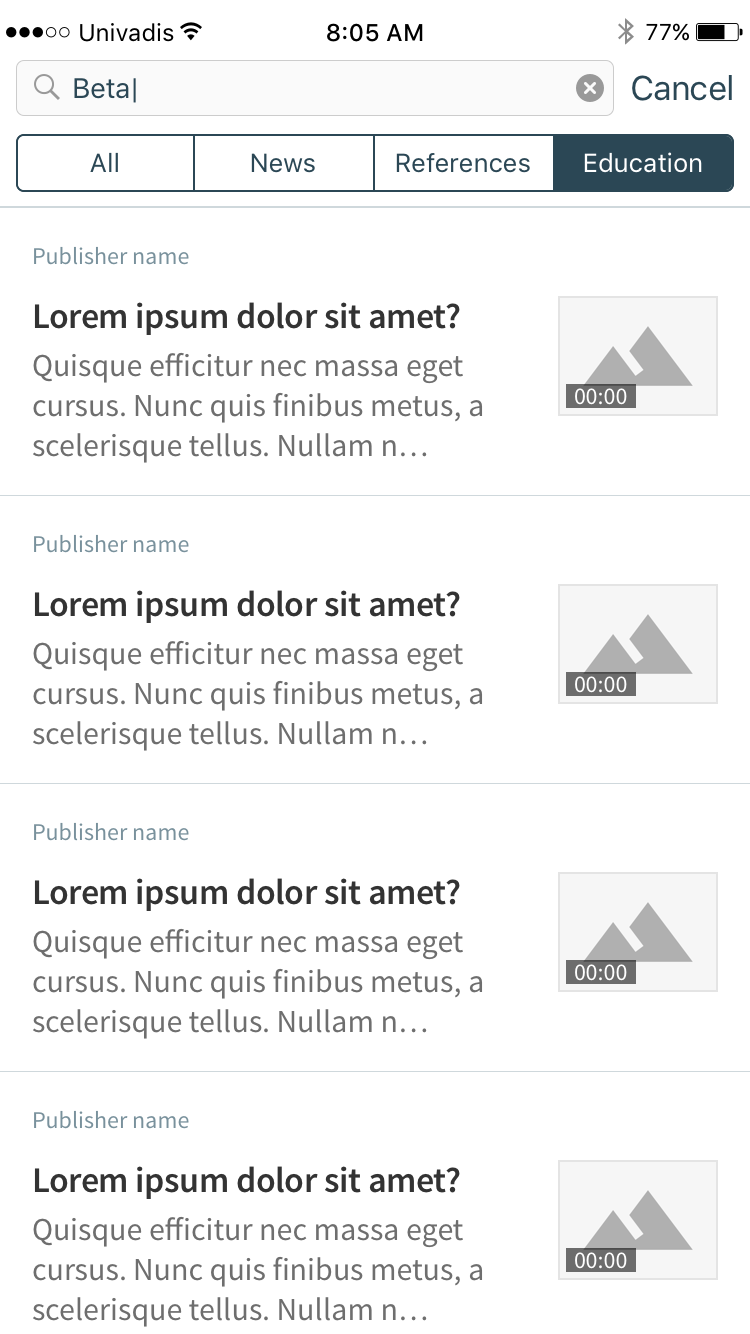The height and width of the screenshot is (1334, 750).
Task: Switch to the News tab
Action: [283, 163]
